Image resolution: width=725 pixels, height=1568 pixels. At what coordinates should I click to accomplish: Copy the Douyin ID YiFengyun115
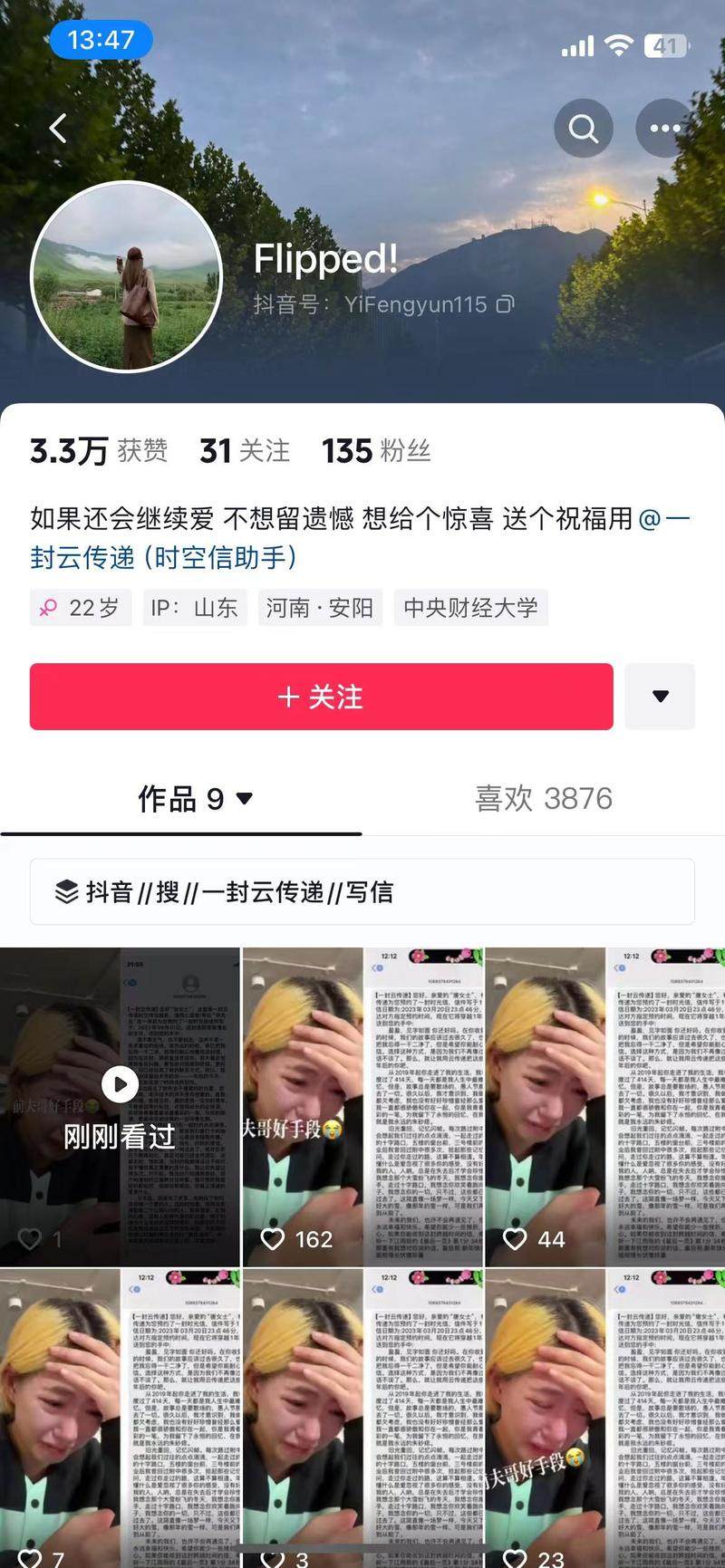(x=506, y=304)
